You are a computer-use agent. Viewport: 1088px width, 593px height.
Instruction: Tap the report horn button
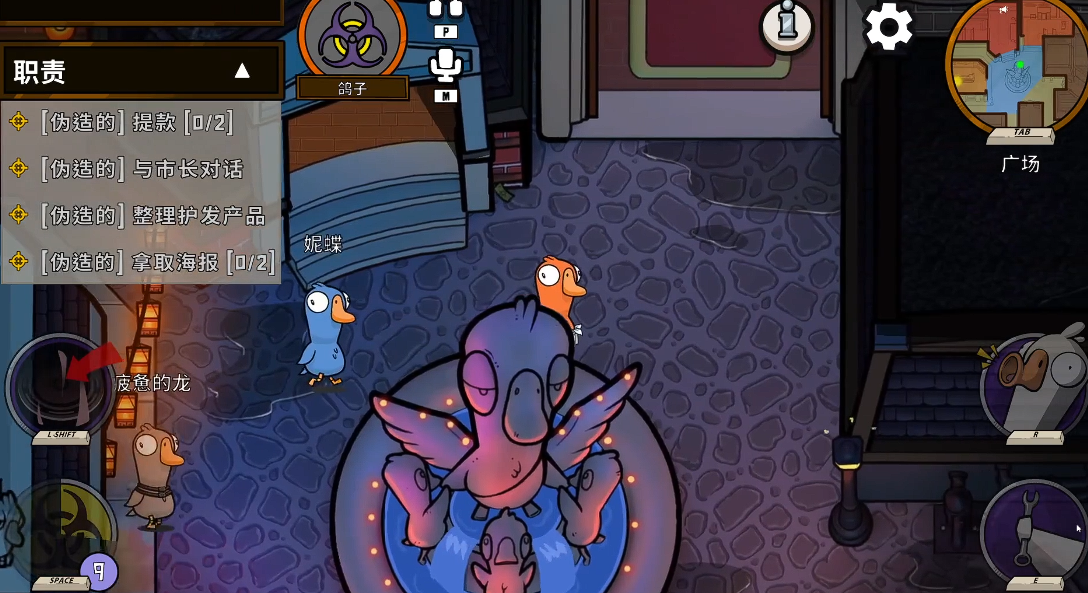click(x=1035, y=385)
